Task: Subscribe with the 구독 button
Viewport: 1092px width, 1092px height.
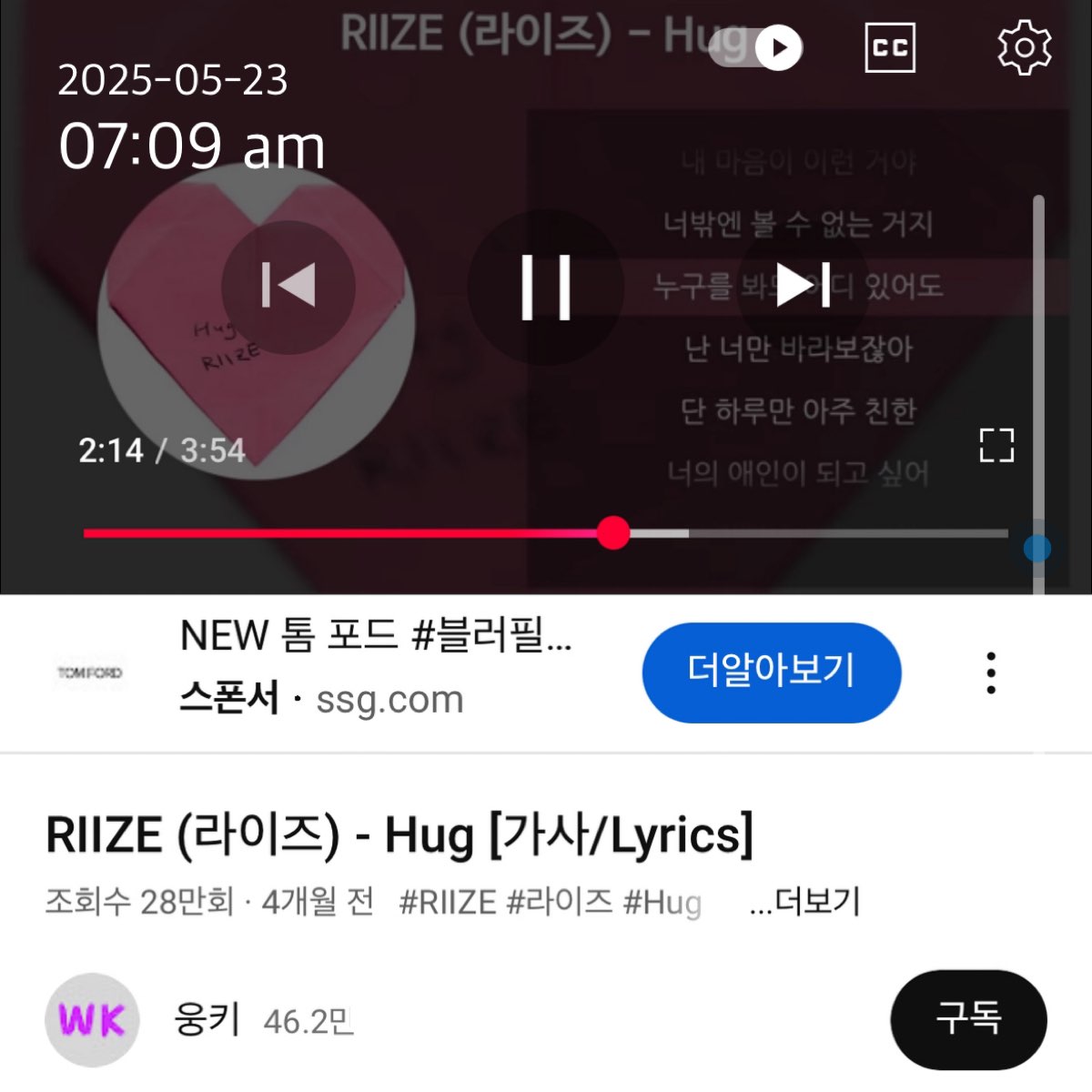Action: pyautogui.click(x=968, y=1019)
